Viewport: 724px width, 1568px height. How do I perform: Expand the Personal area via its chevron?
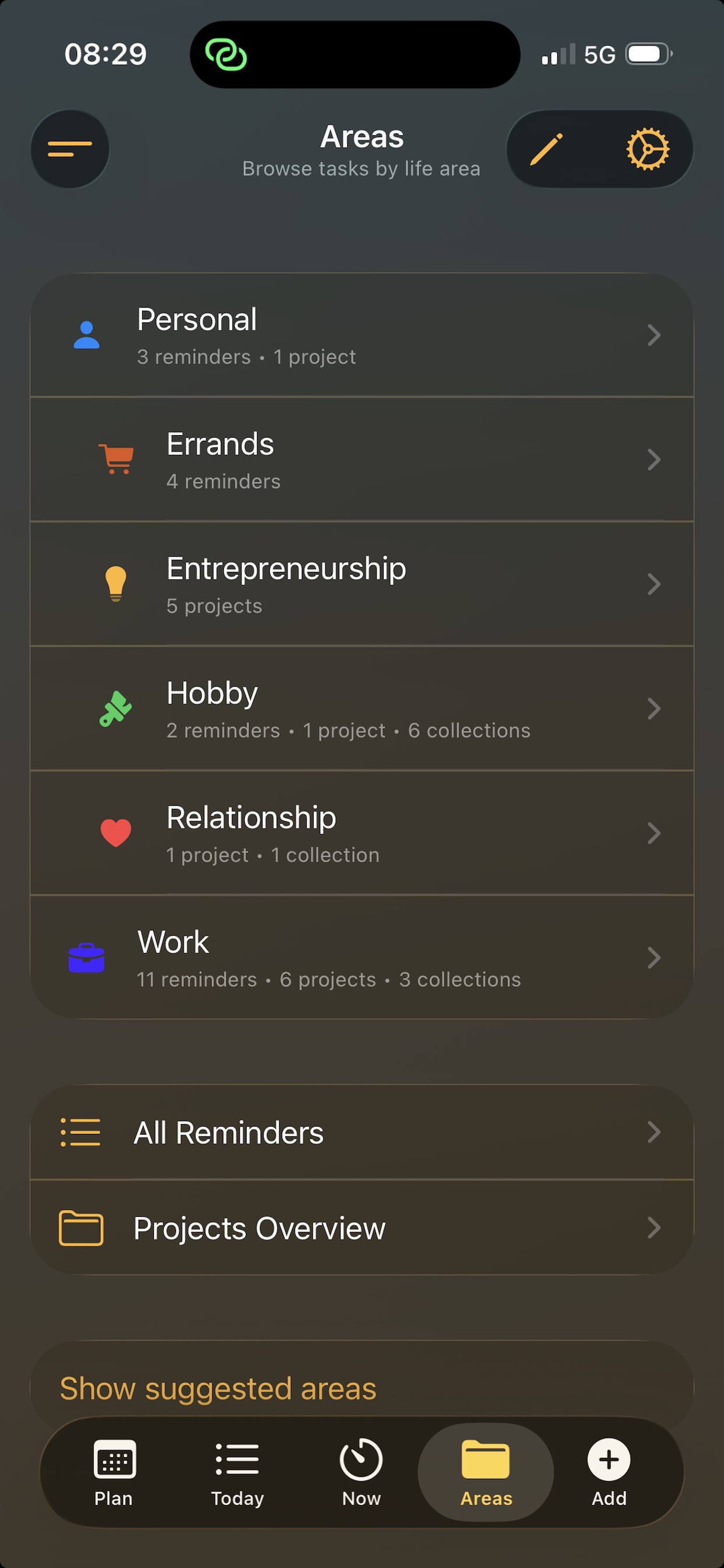point(653,335)
